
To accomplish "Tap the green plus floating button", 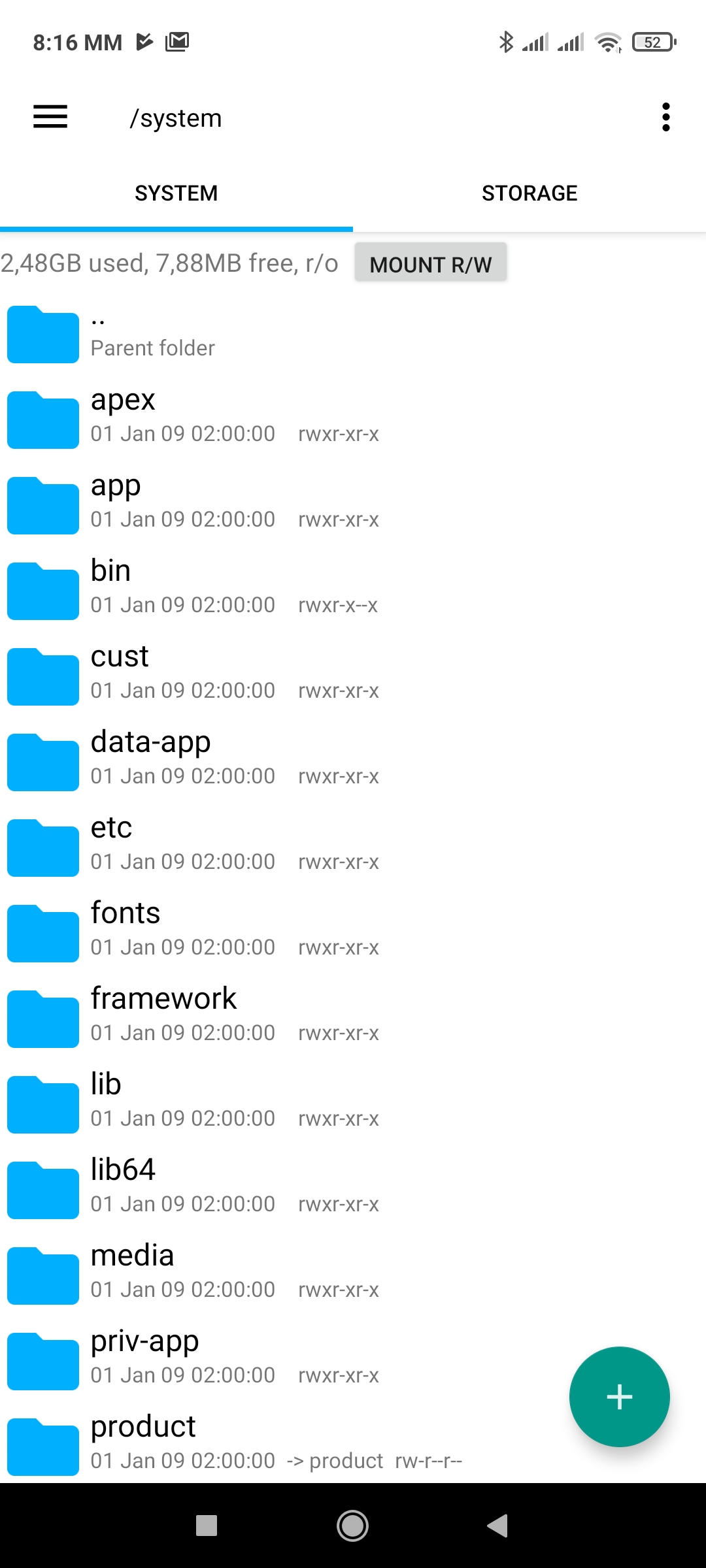I will (619, 1397).
